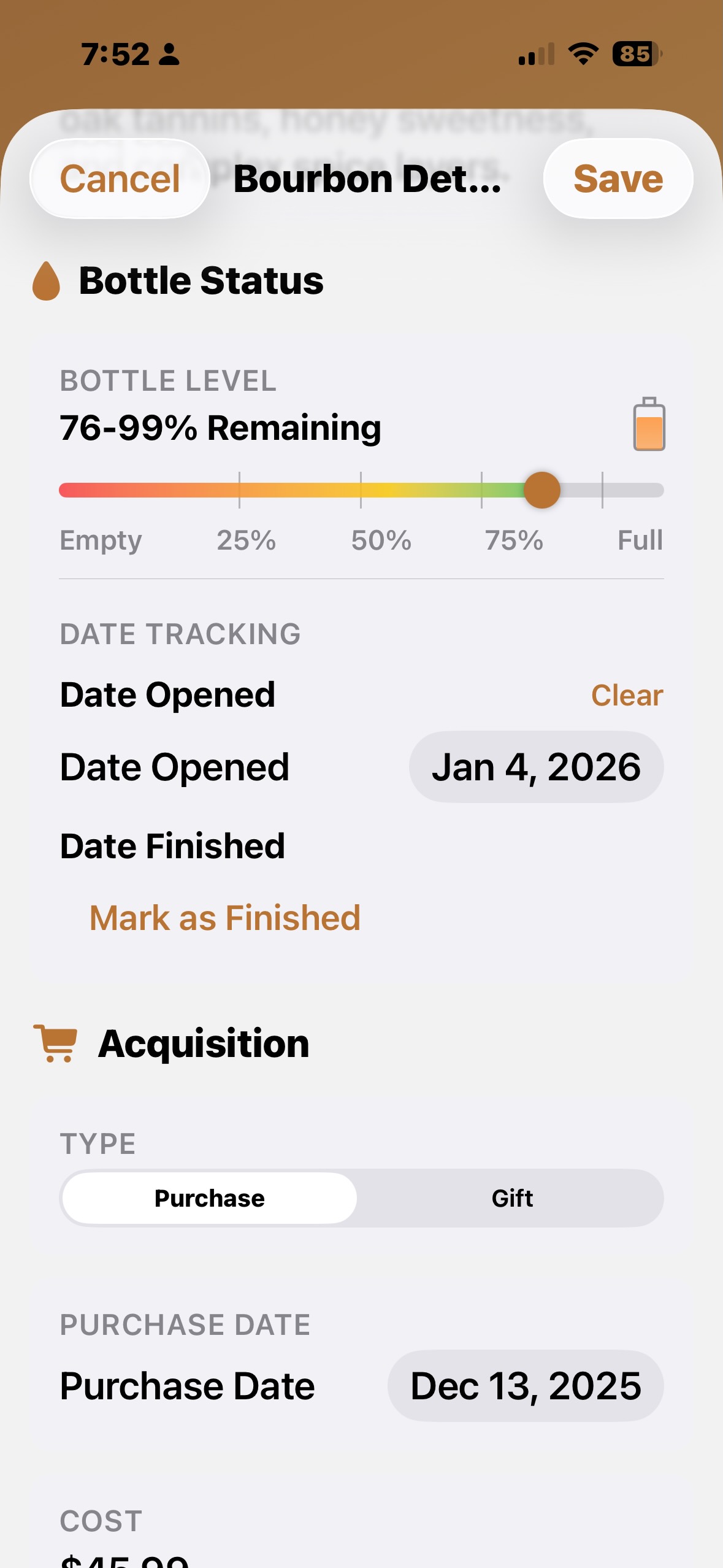Open the Jan 4, 2026 date picker
The image size is (723, 1568).
pyautogui.click(x=536, y=767)
